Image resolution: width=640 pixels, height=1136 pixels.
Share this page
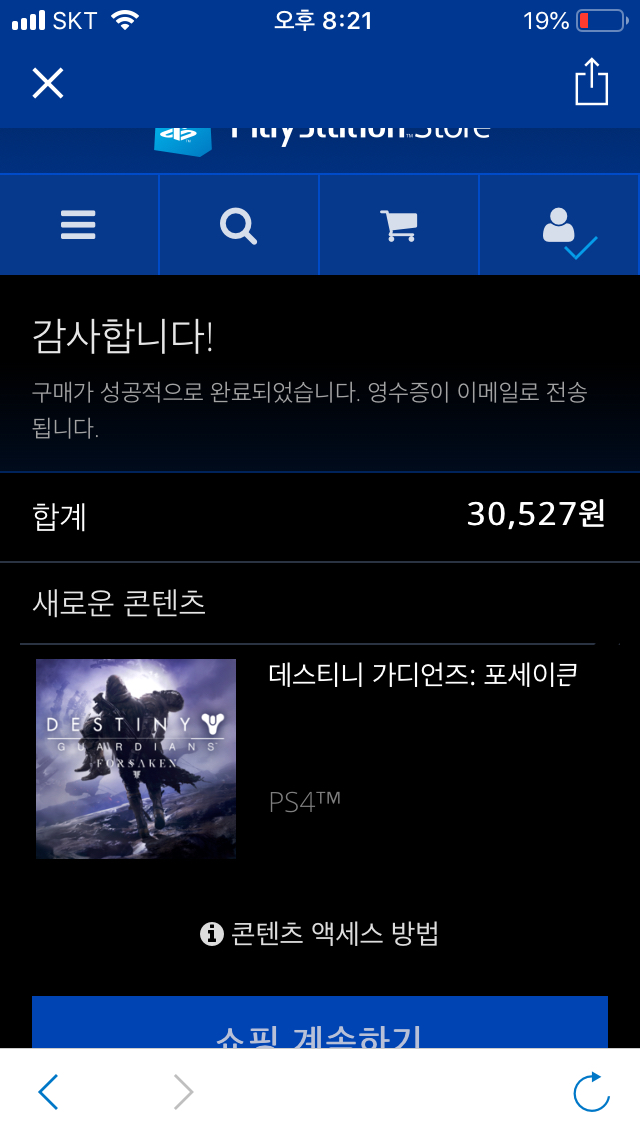click(x=591, y=82)
